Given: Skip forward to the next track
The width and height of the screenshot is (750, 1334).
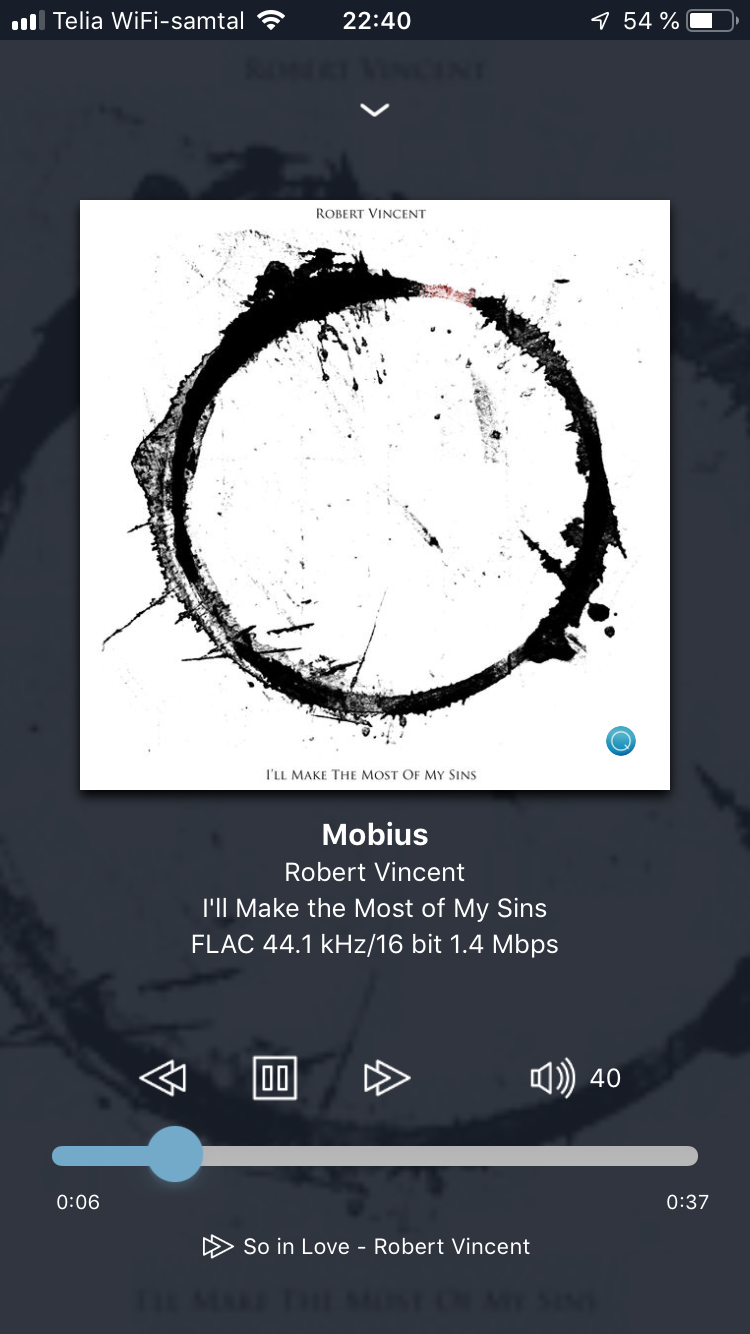Looking at the screenshot, I should (387, 1078).
